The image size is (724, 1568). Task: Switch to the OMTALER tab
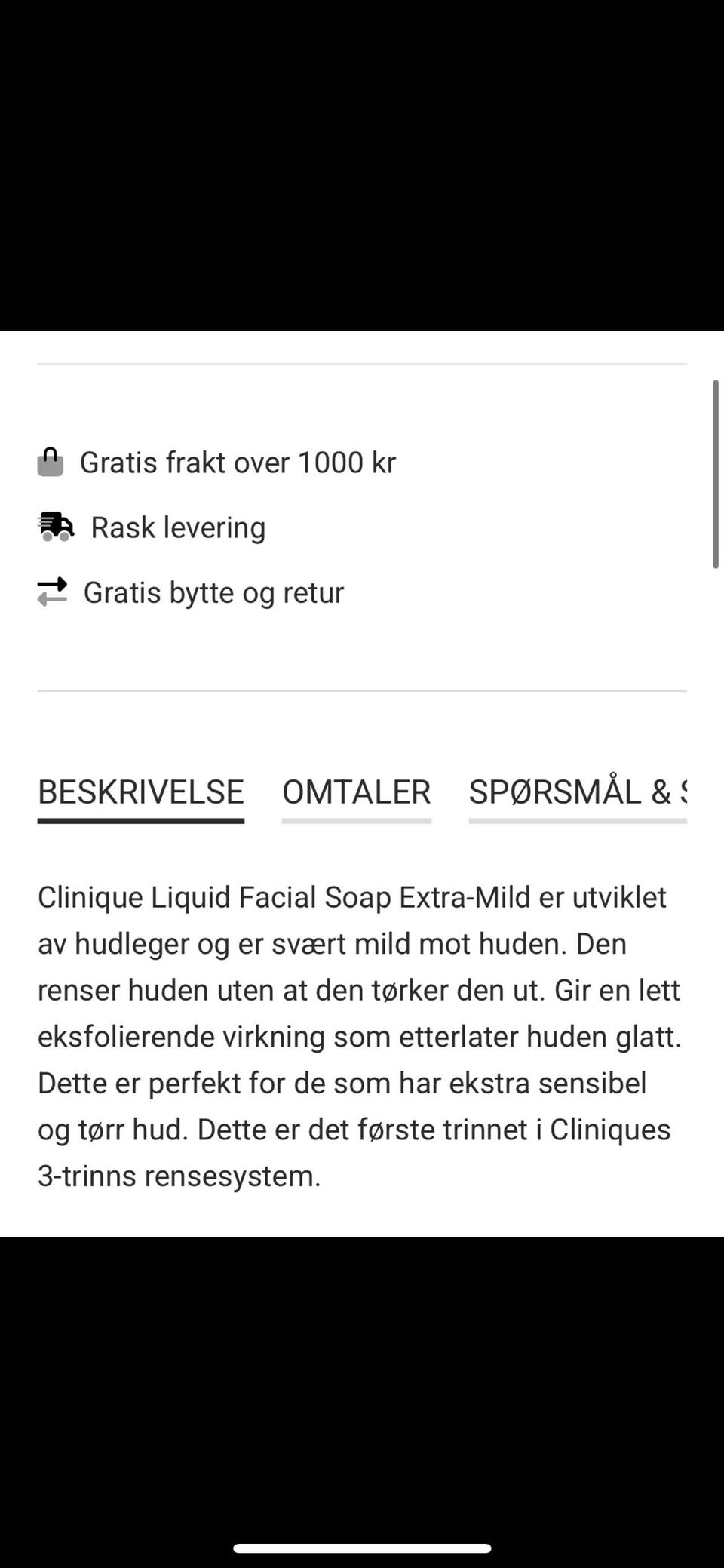click(x=356, y=792)
